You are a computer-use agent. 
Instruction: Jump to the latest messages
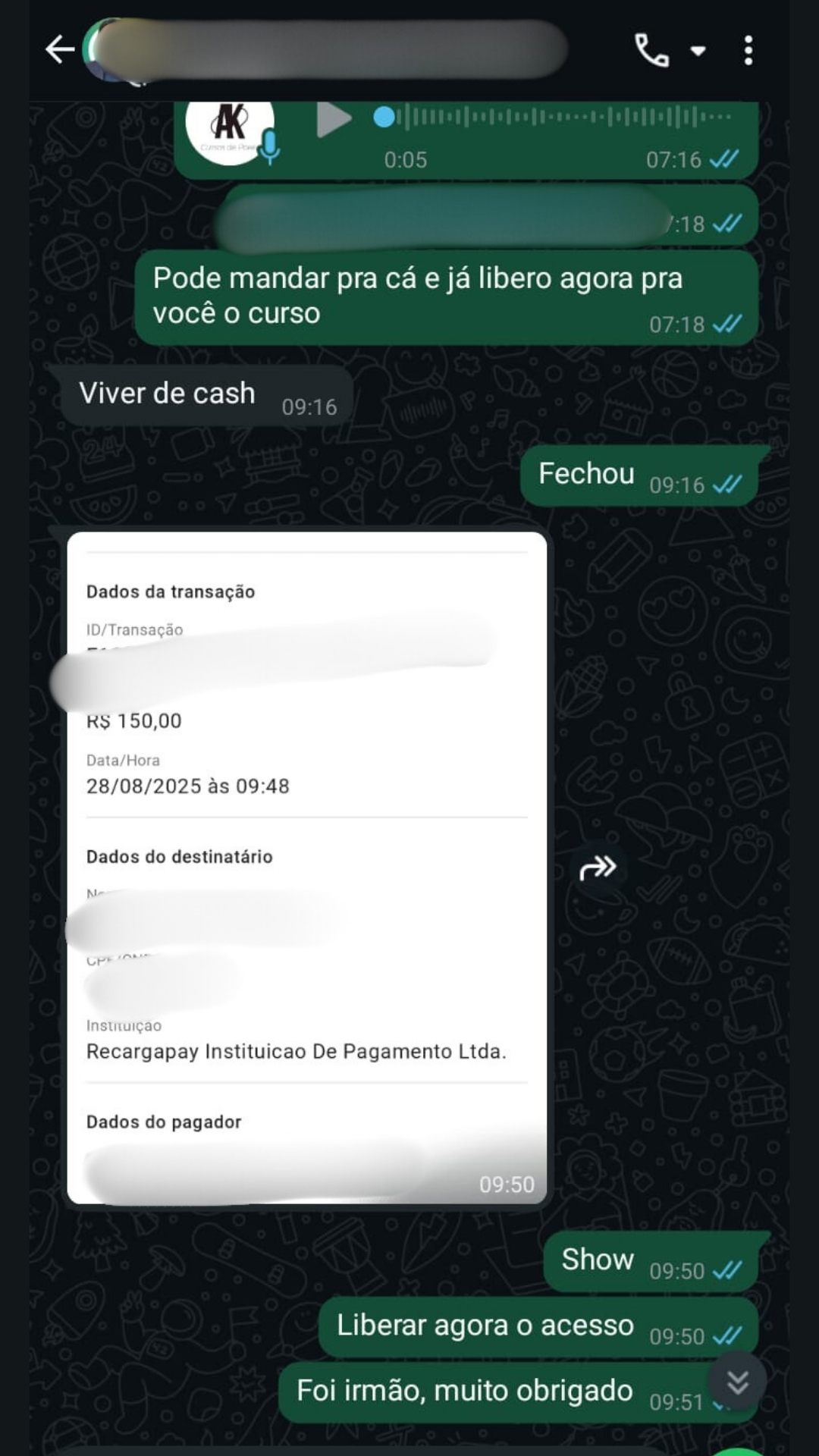pyautogui.click(x=737, y=1382)
